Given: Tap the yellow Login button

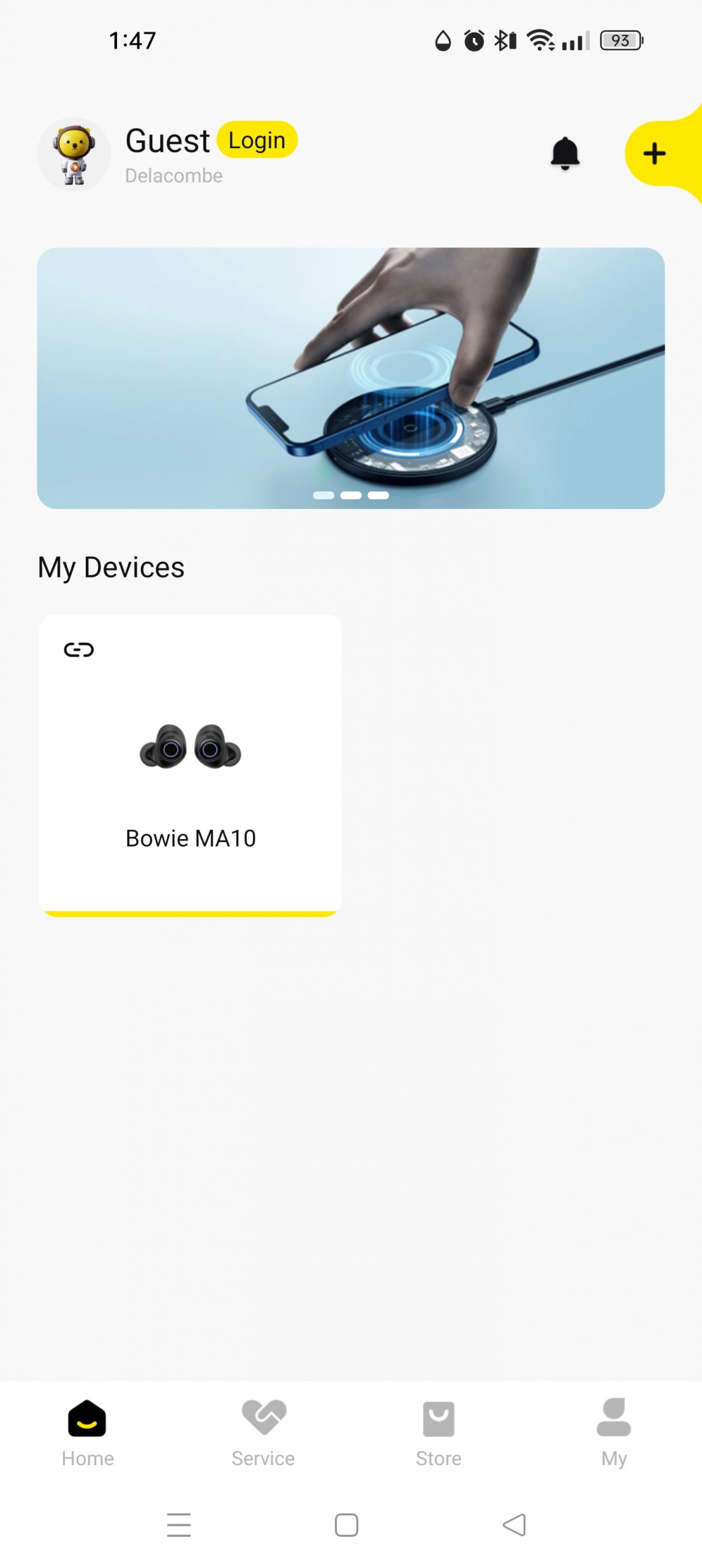Looking at the screenshot, I should click(x=257, y=140).
